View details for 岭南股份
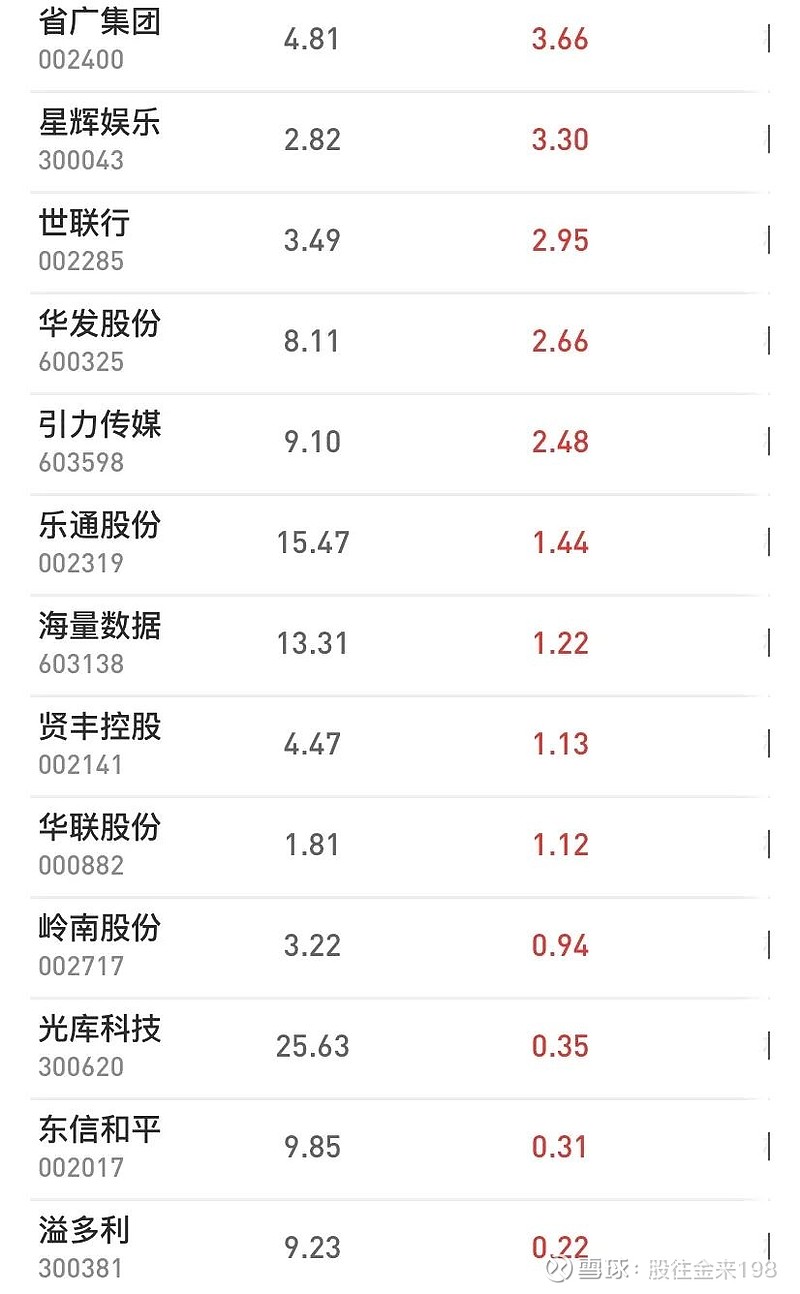The height and width of the screenshot is (1294, 800). (x=400, y=948)
